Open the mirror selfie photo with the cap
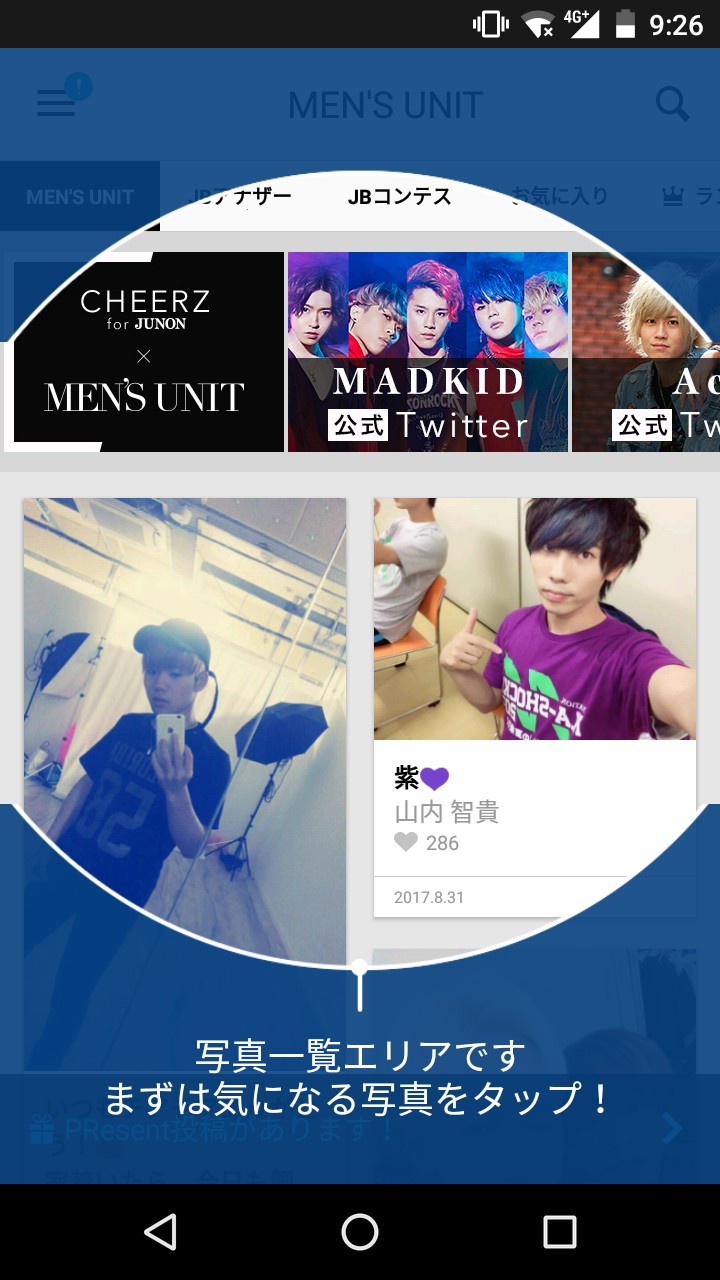Image resolution: width=720 pixels, height=1280 pixels. point(184,720)
